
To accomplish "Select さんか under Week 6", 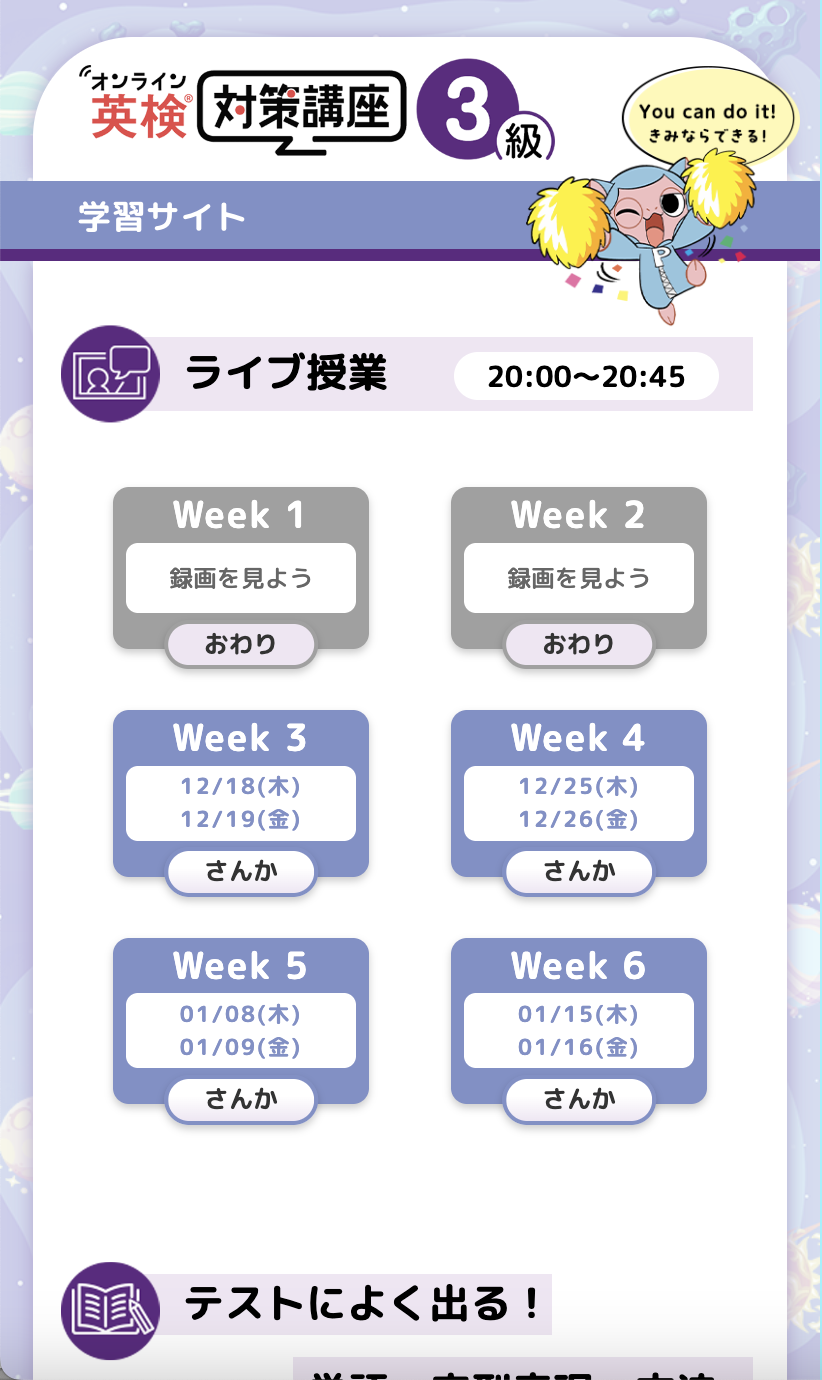I will pos(578,1100).
